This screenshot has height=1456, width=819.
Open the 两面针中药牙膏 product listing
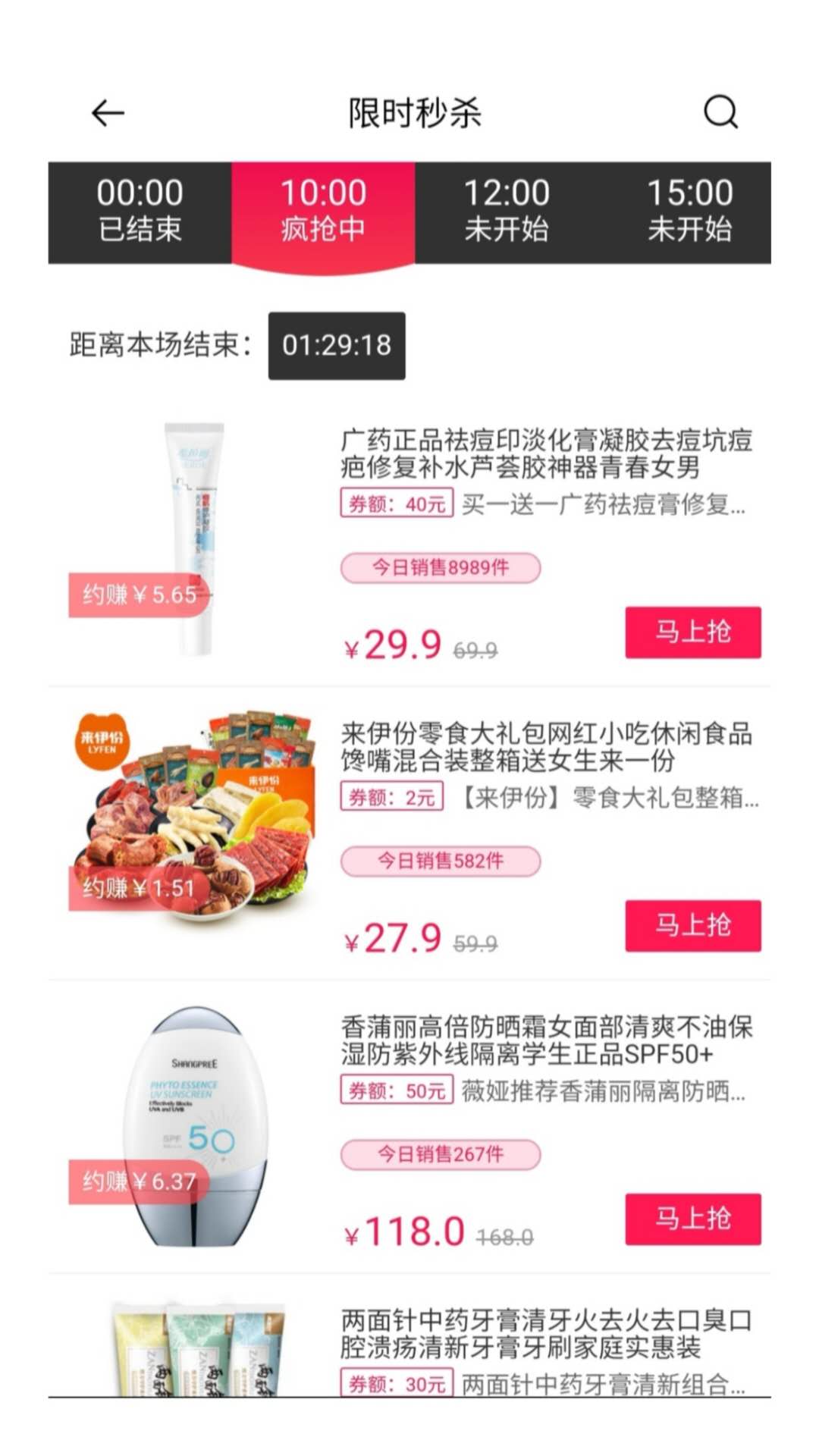544,1335
